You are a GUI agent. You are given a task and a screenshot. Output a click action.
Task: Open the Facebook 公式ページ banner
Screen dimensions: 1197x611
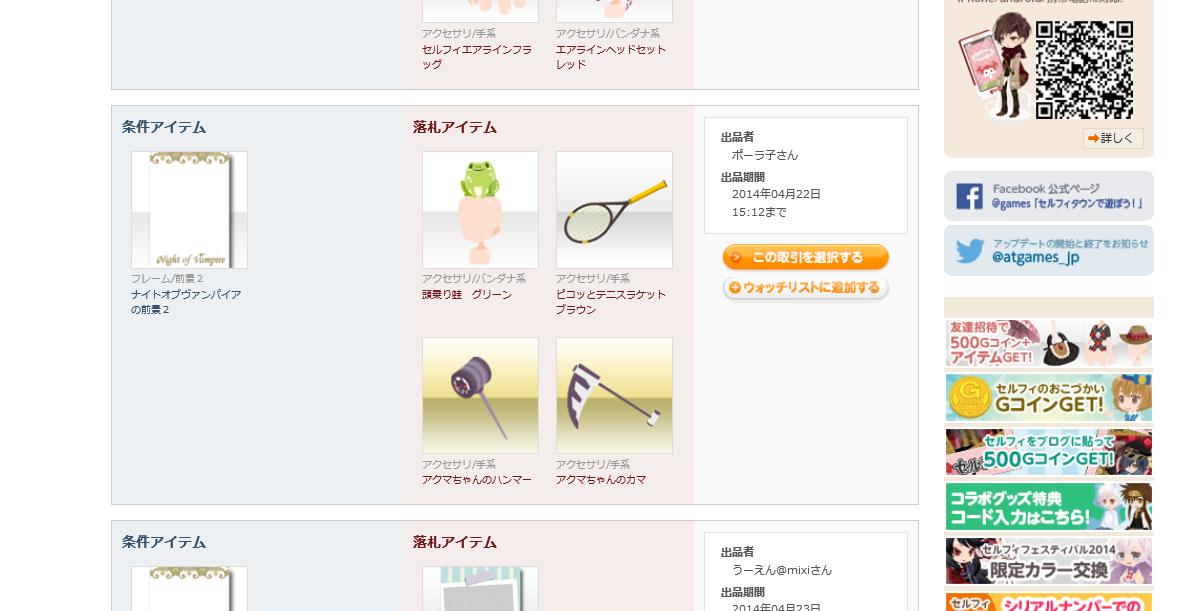click(1048, 196)
